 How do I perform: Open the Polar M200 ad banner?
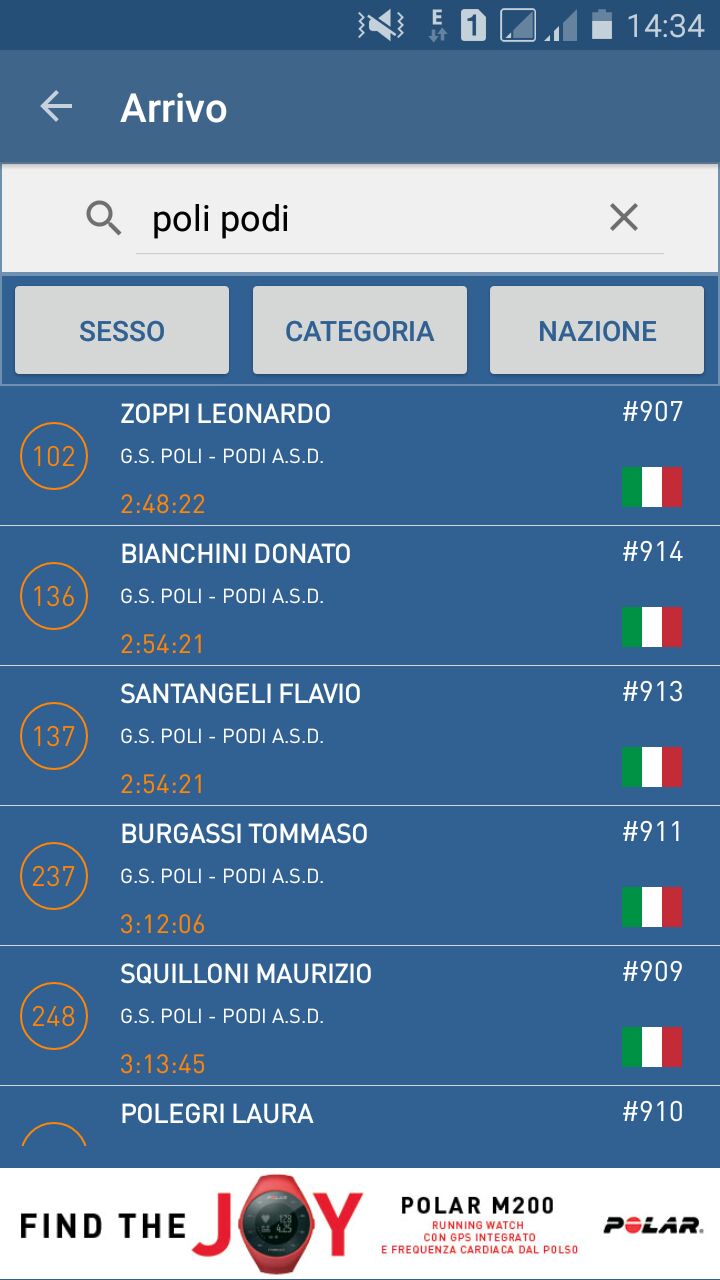(360, 1223)
